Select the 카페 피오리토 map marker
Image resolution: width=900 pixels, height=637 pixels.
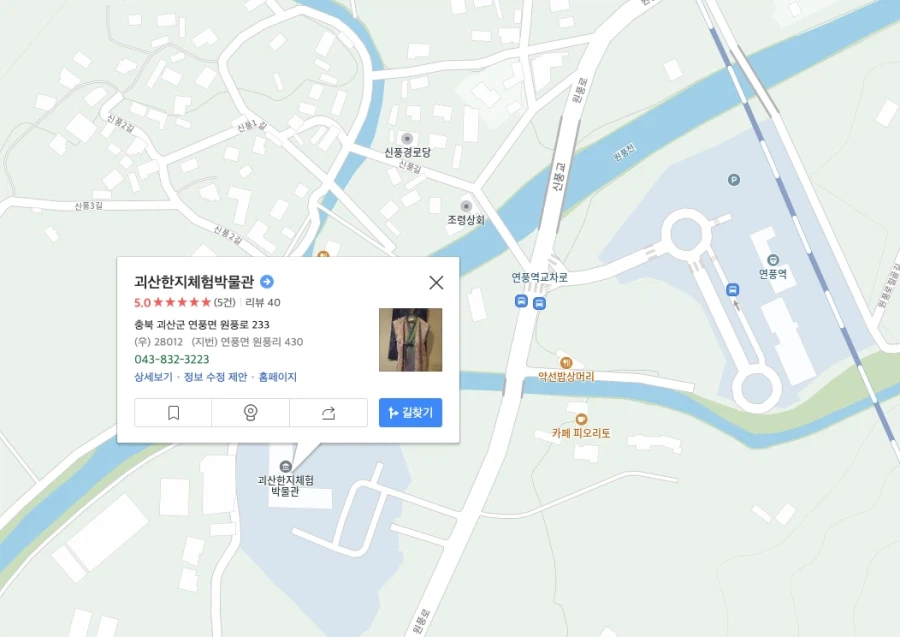coord(581,419)
